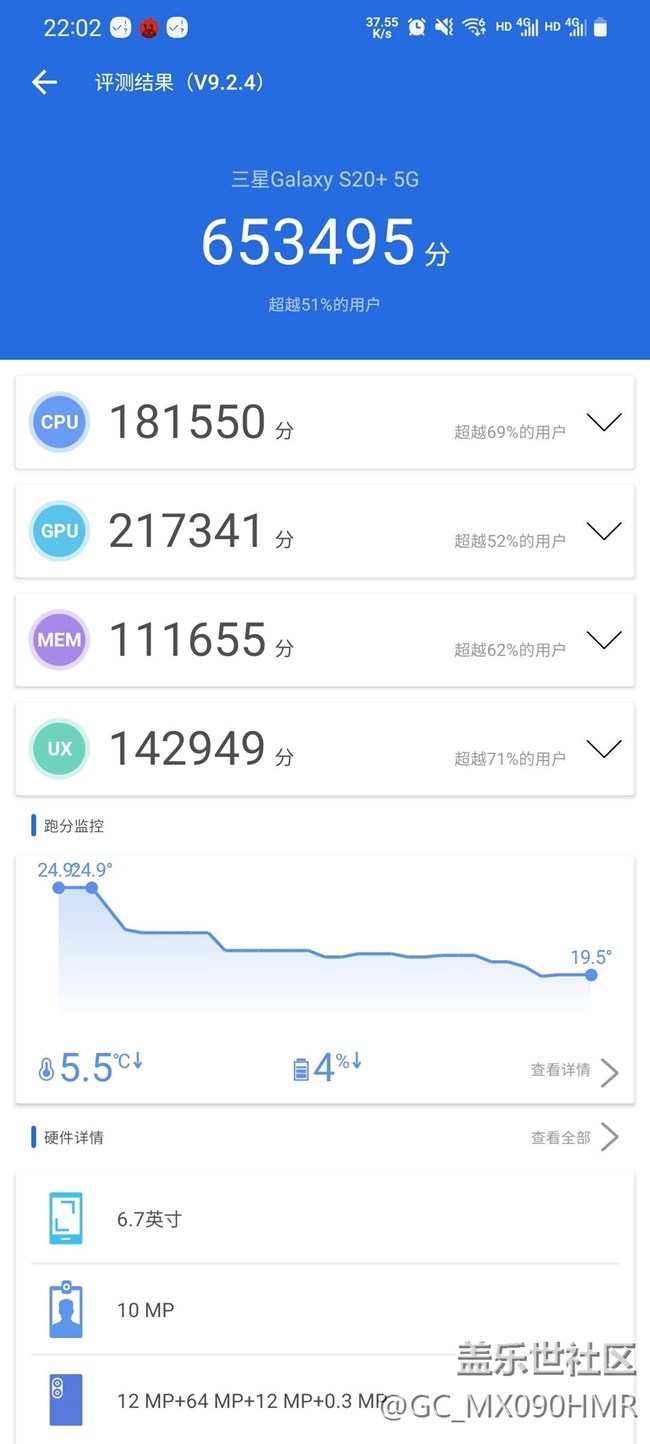Open 查看全部 hardware details
Viewport: 650px width, 1444px height.
pyautogui.click(x=574, y=1138)
